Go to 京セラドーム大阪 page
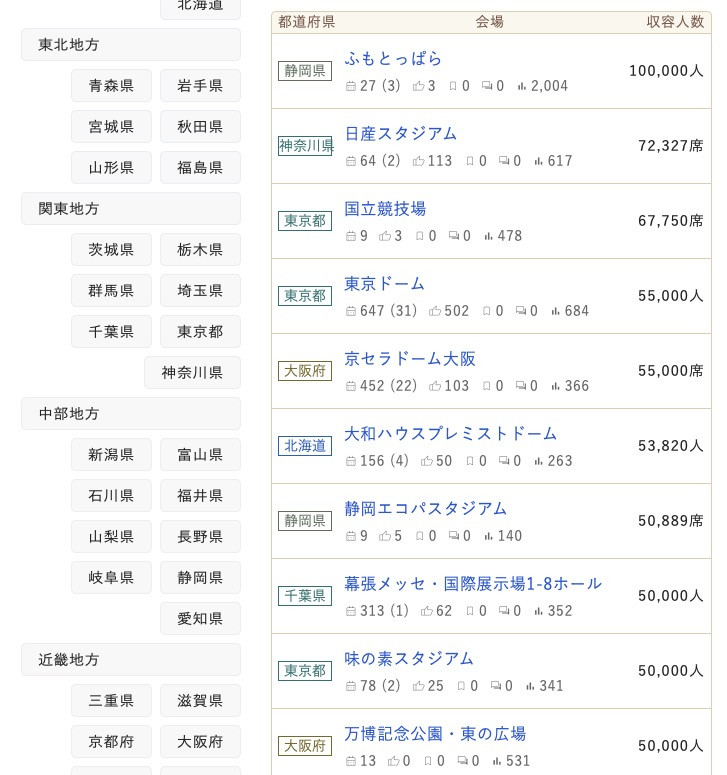This screenshot has height=775, width=727. [x=409, y=359]
